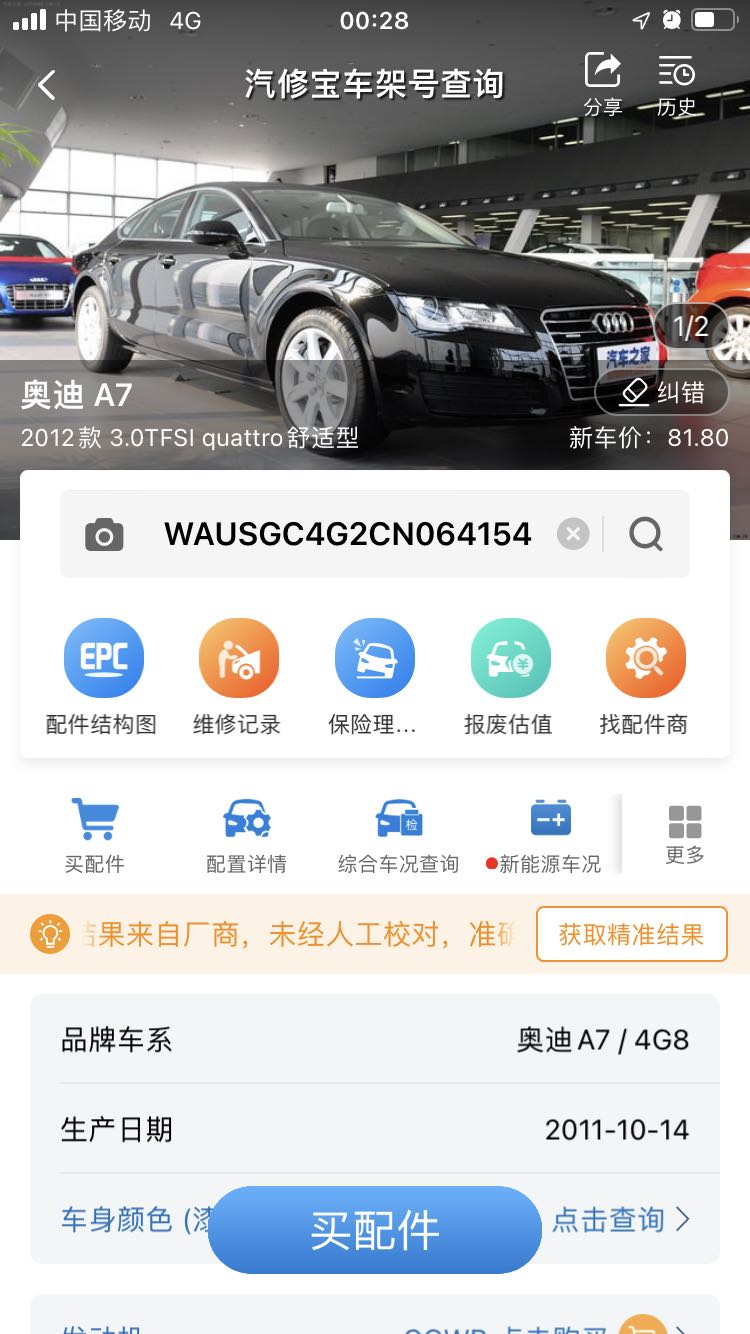
Task: Scan a VIN using the camera icon
Action: pos(104,535)
